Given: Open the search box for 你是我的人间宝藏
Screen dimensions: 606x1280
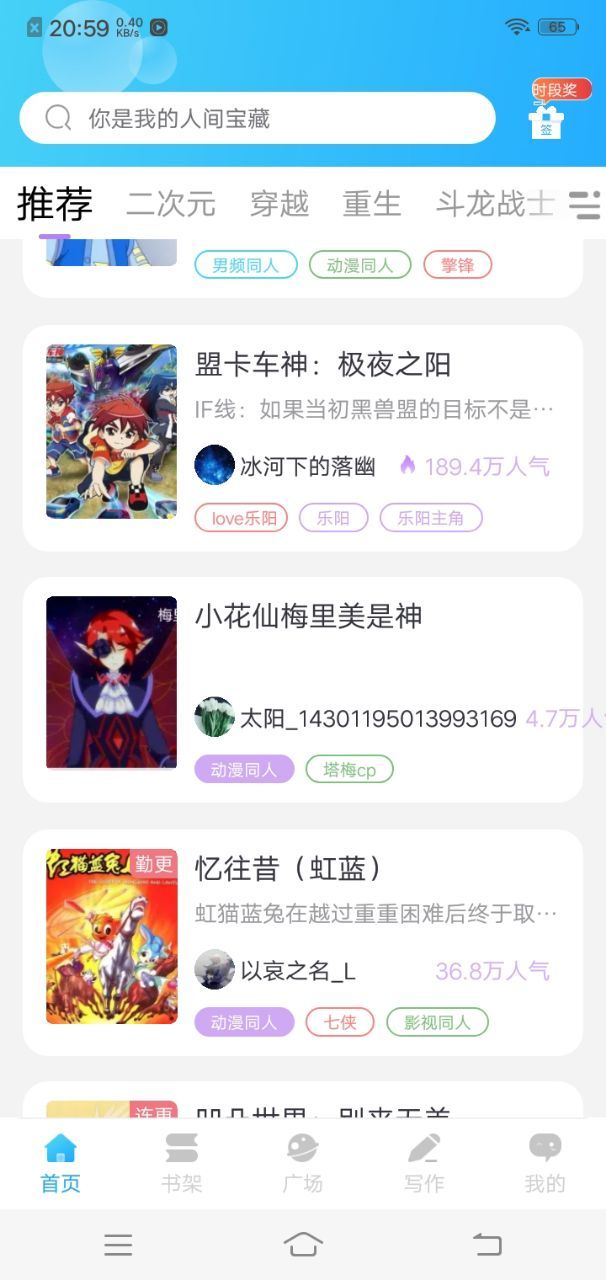Looking at the screenshot, I should tap(257, 119).
